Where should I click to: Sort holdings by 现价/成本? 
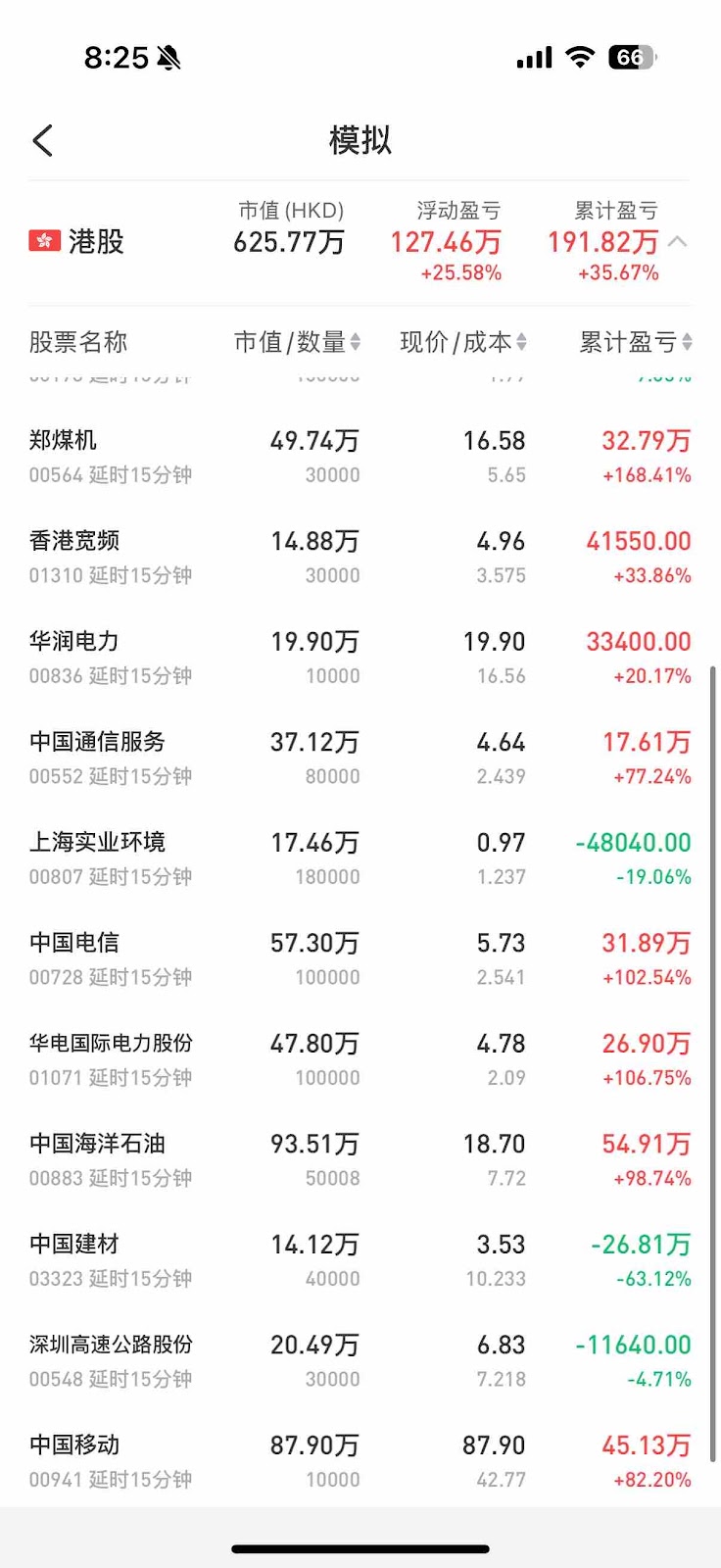coord(463,342)
